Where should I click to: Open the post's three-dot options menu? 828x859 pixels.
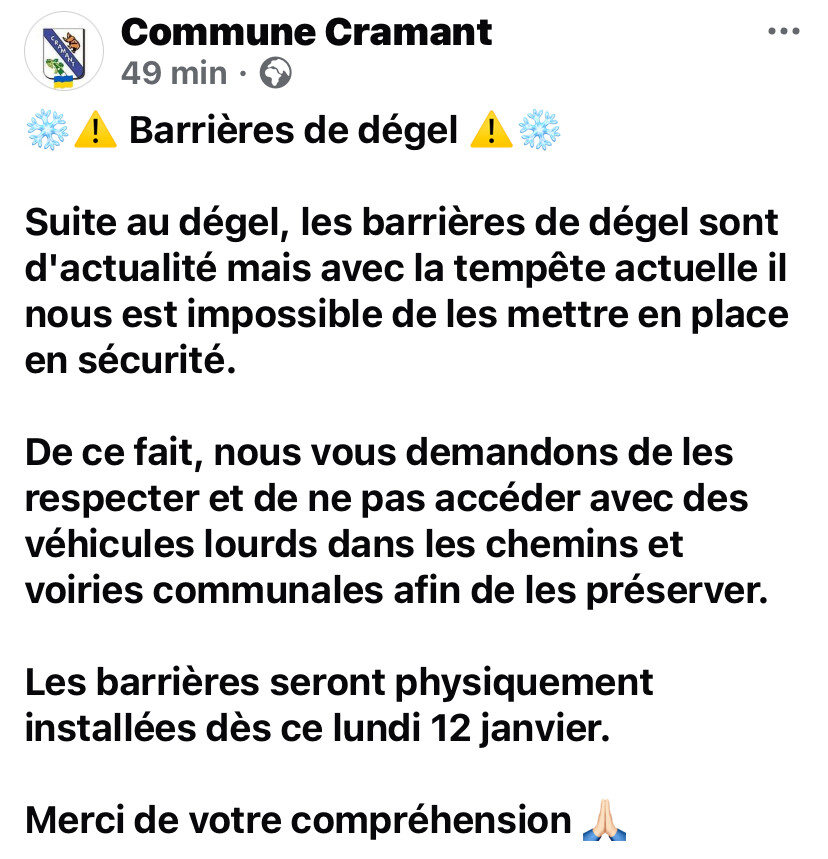point(783,32)
